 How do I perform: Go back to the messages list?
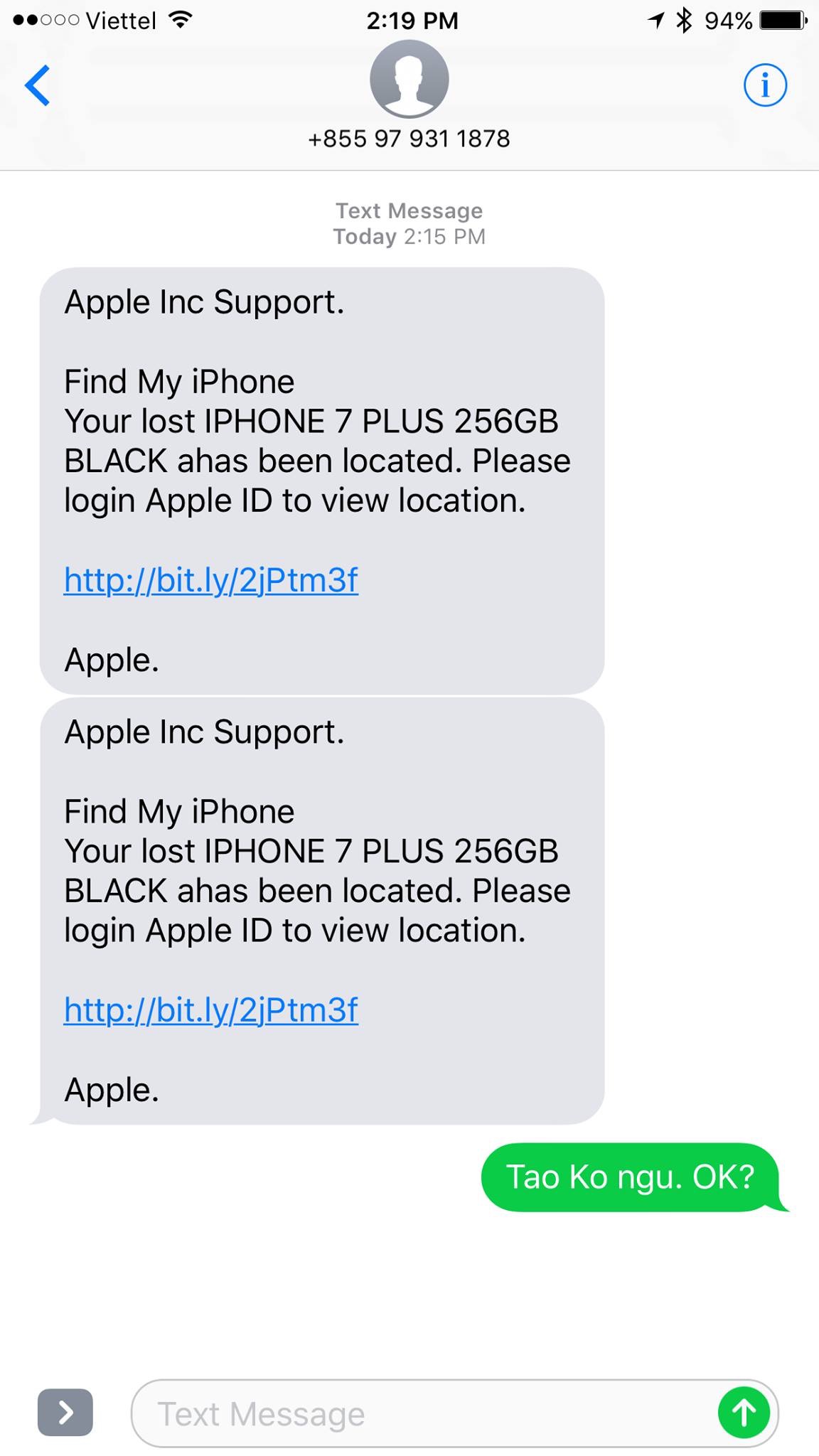pyautogui.click(x=38, y=85)
